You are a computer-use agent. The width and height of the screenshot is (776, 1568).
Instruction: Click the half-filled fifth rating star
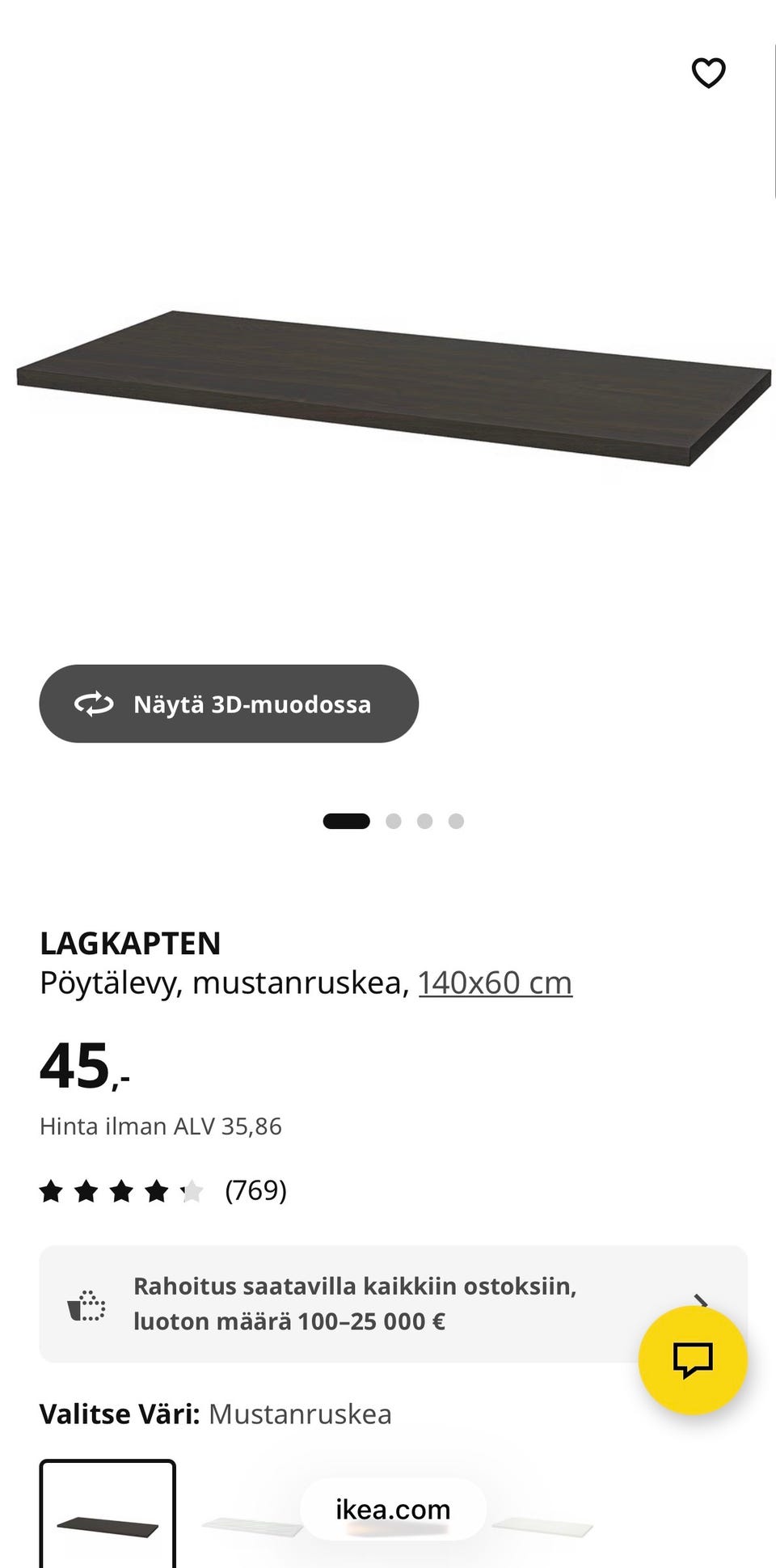pos(192,1190)
